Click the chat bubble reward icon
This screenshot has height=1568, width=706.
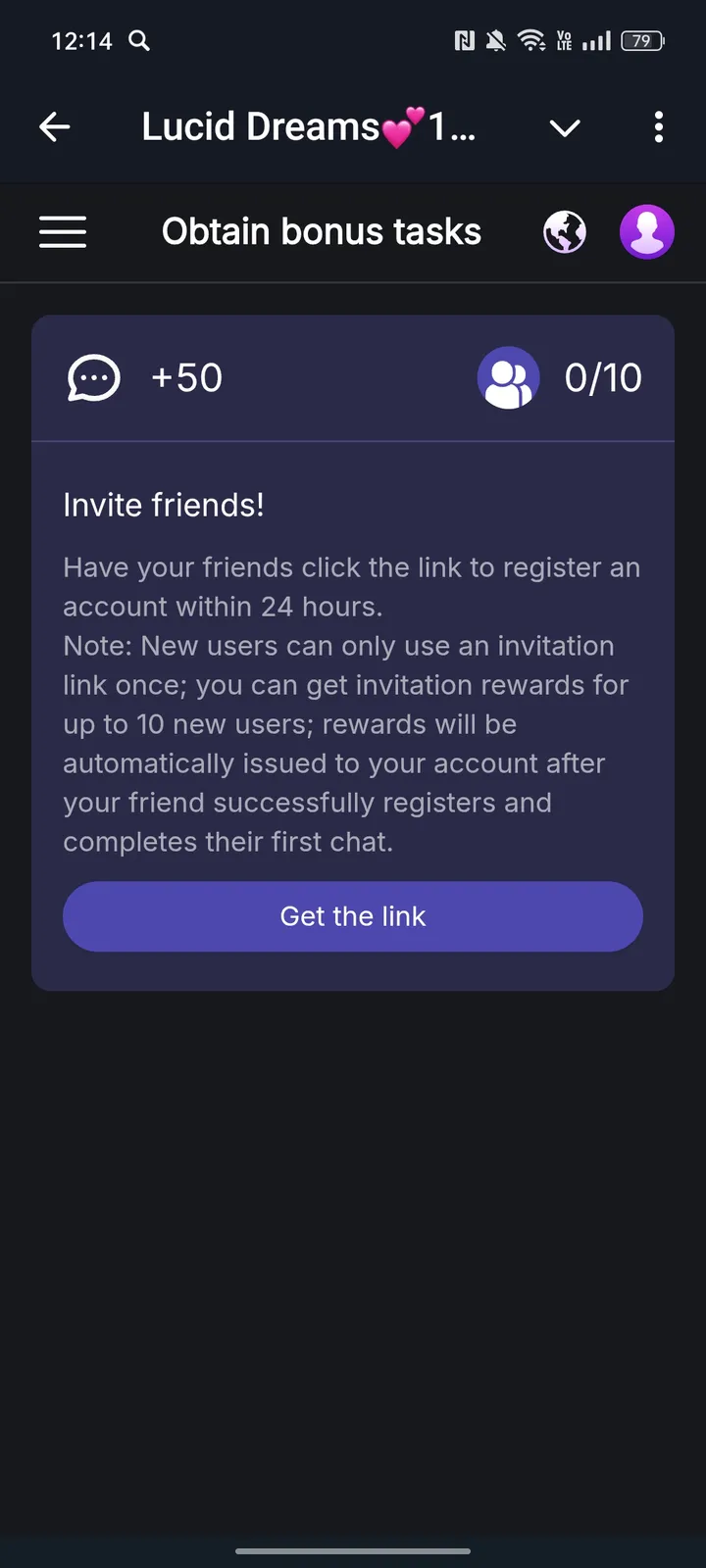click(93, 377)
